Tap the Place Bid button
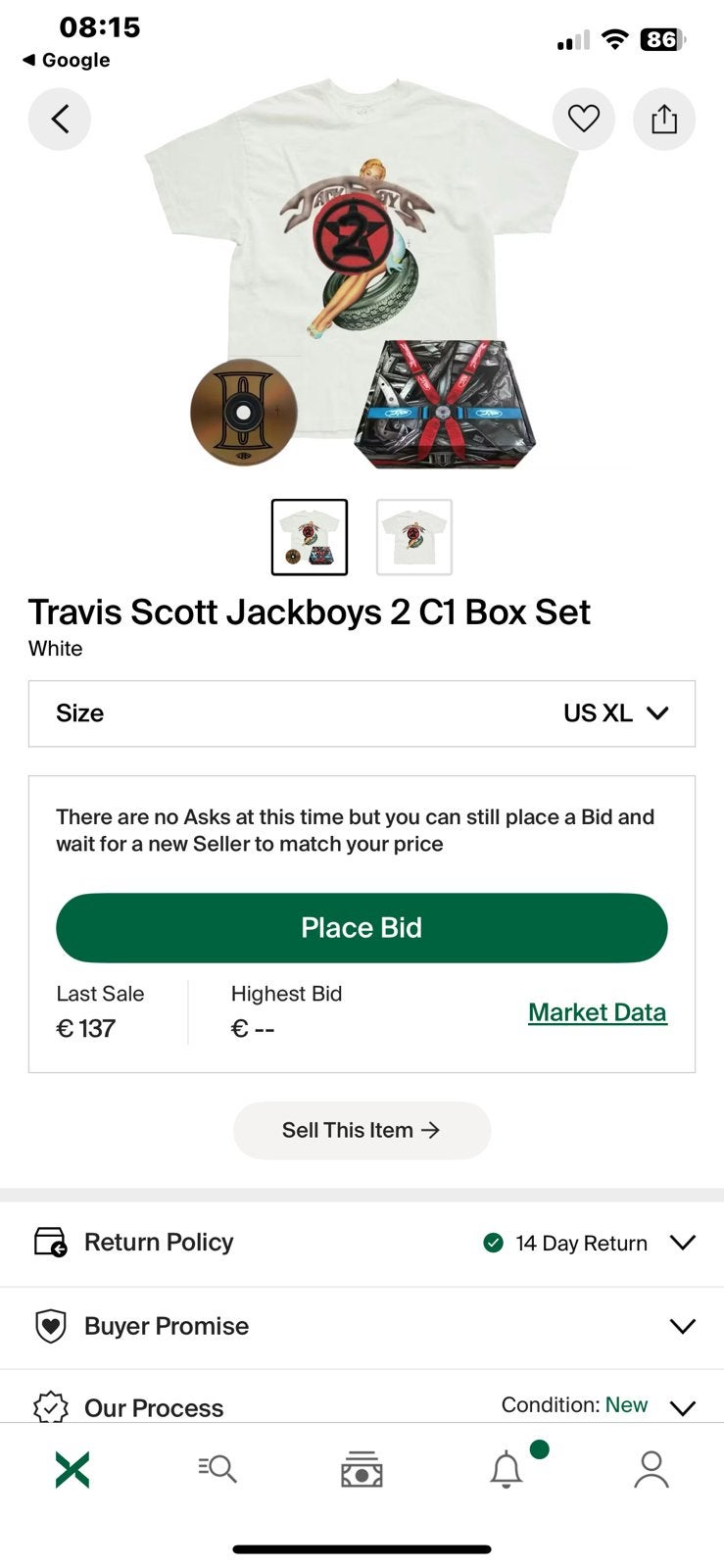 click(x=362, y=928)
